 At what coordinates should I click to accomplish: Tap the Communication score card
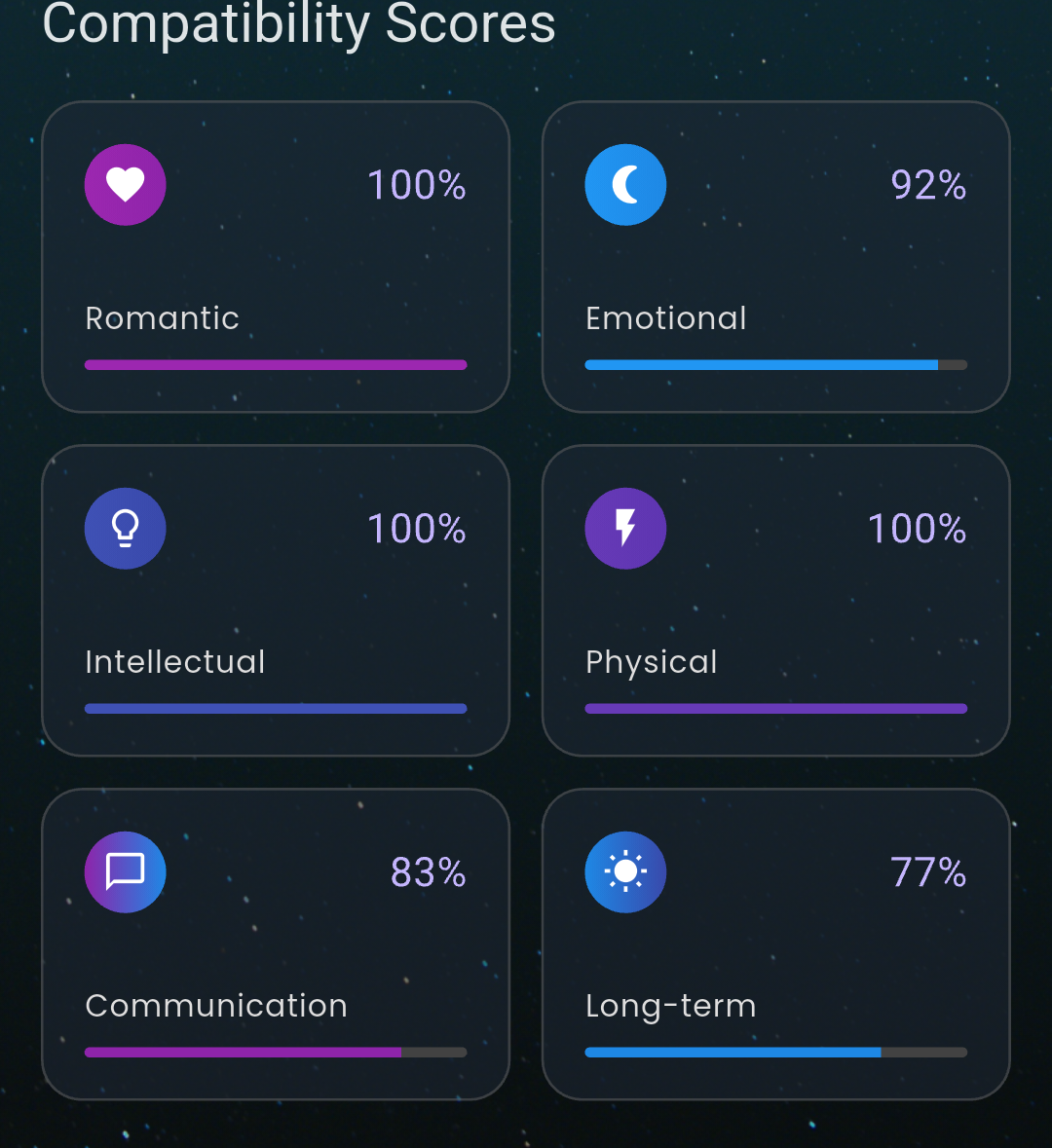(276, 944)
